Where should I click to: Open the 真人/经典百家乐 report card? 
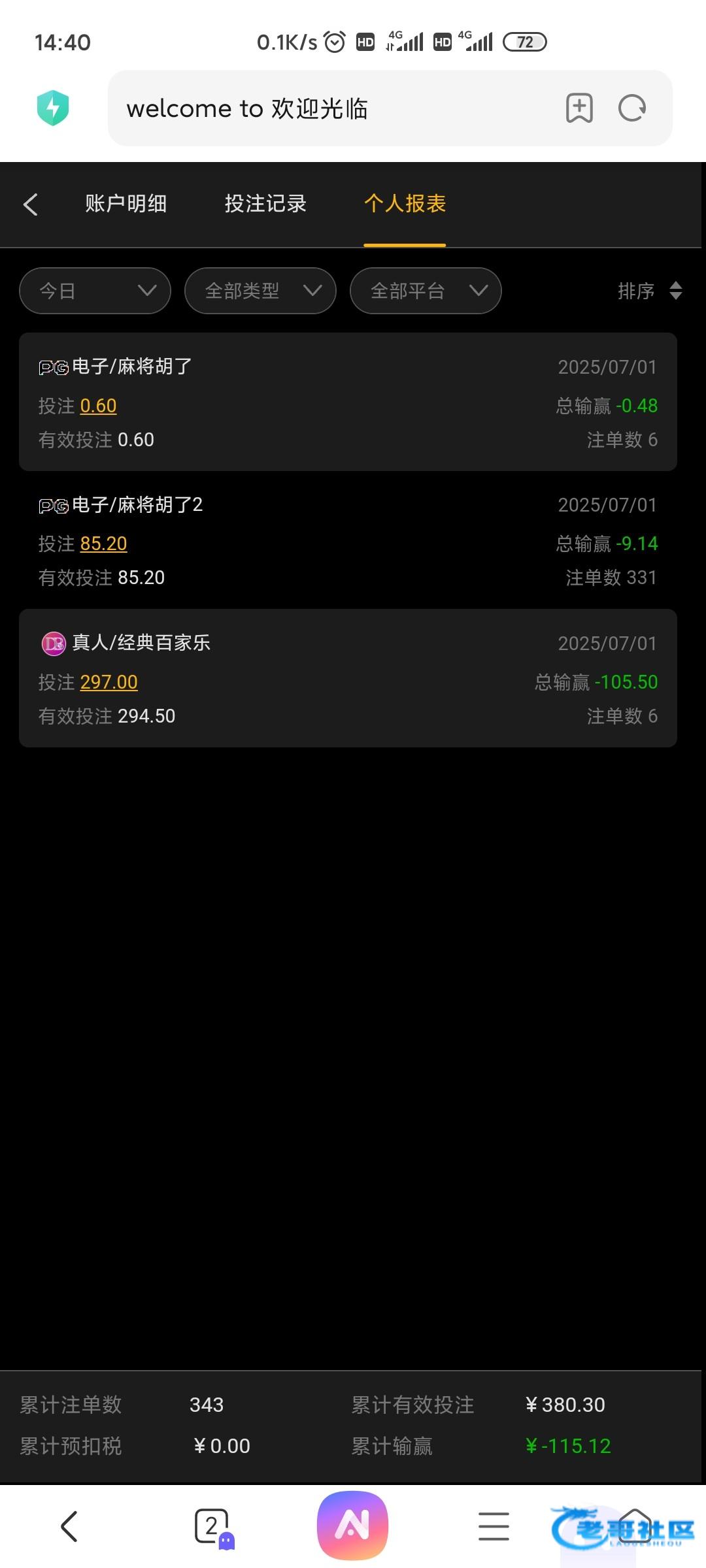[348, 678]
